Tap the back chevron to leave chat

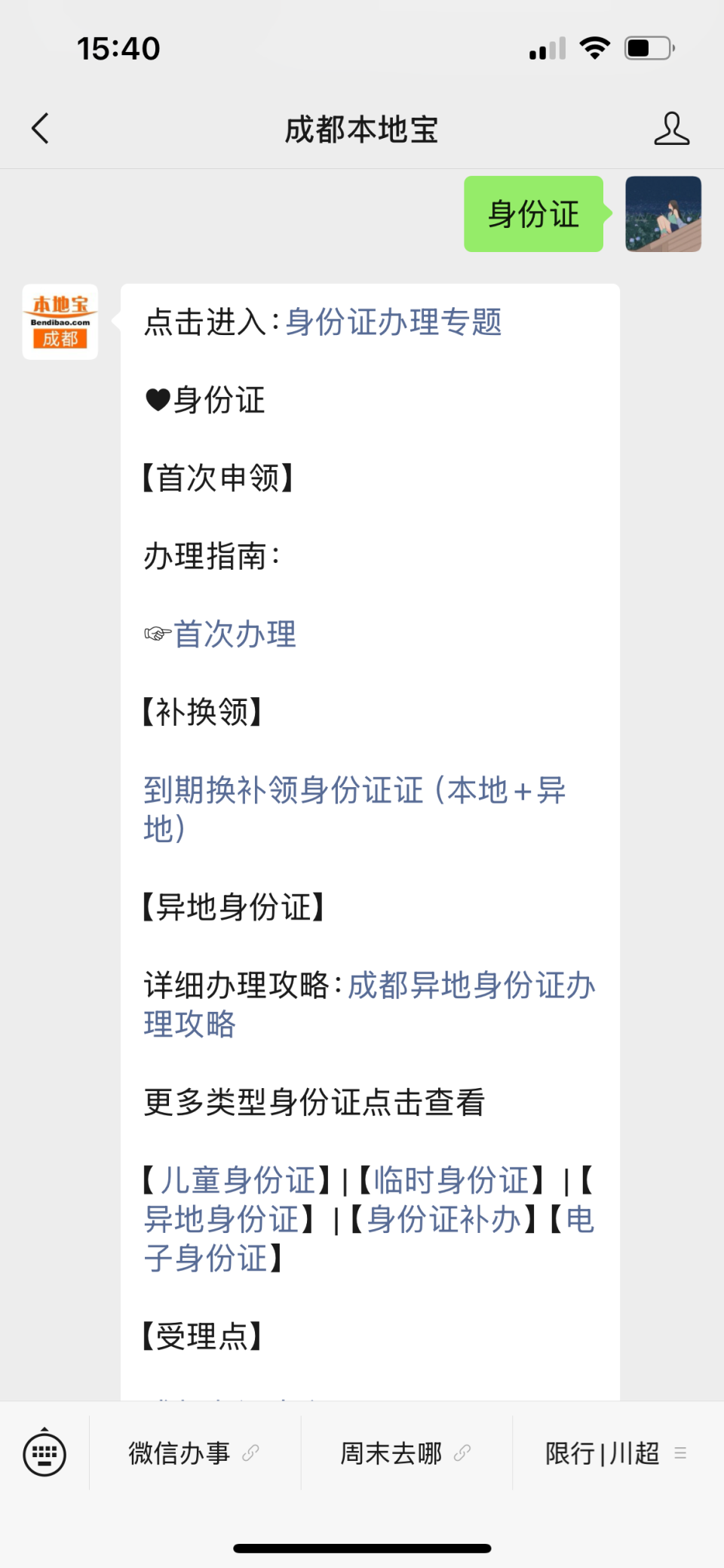click(x=41, y=128)
